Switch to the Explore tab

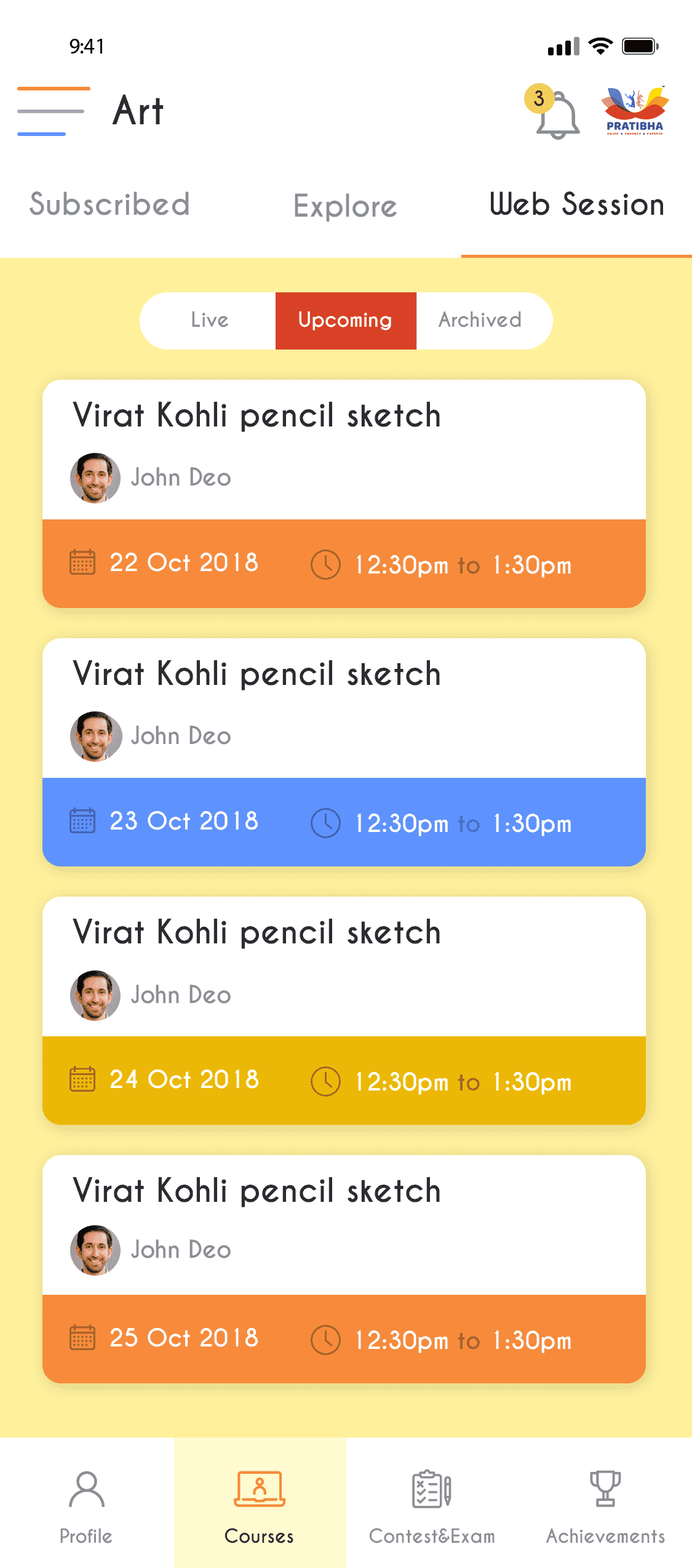[345, 206]
